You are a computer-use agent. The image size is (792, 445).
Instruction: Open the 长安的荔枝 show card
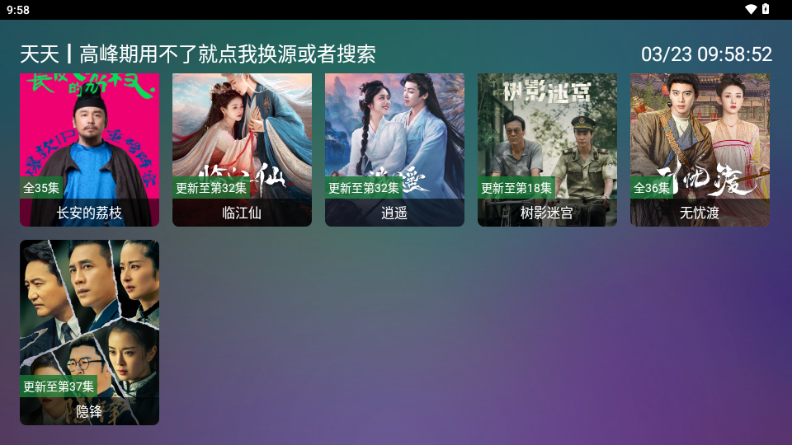point(89,150)
